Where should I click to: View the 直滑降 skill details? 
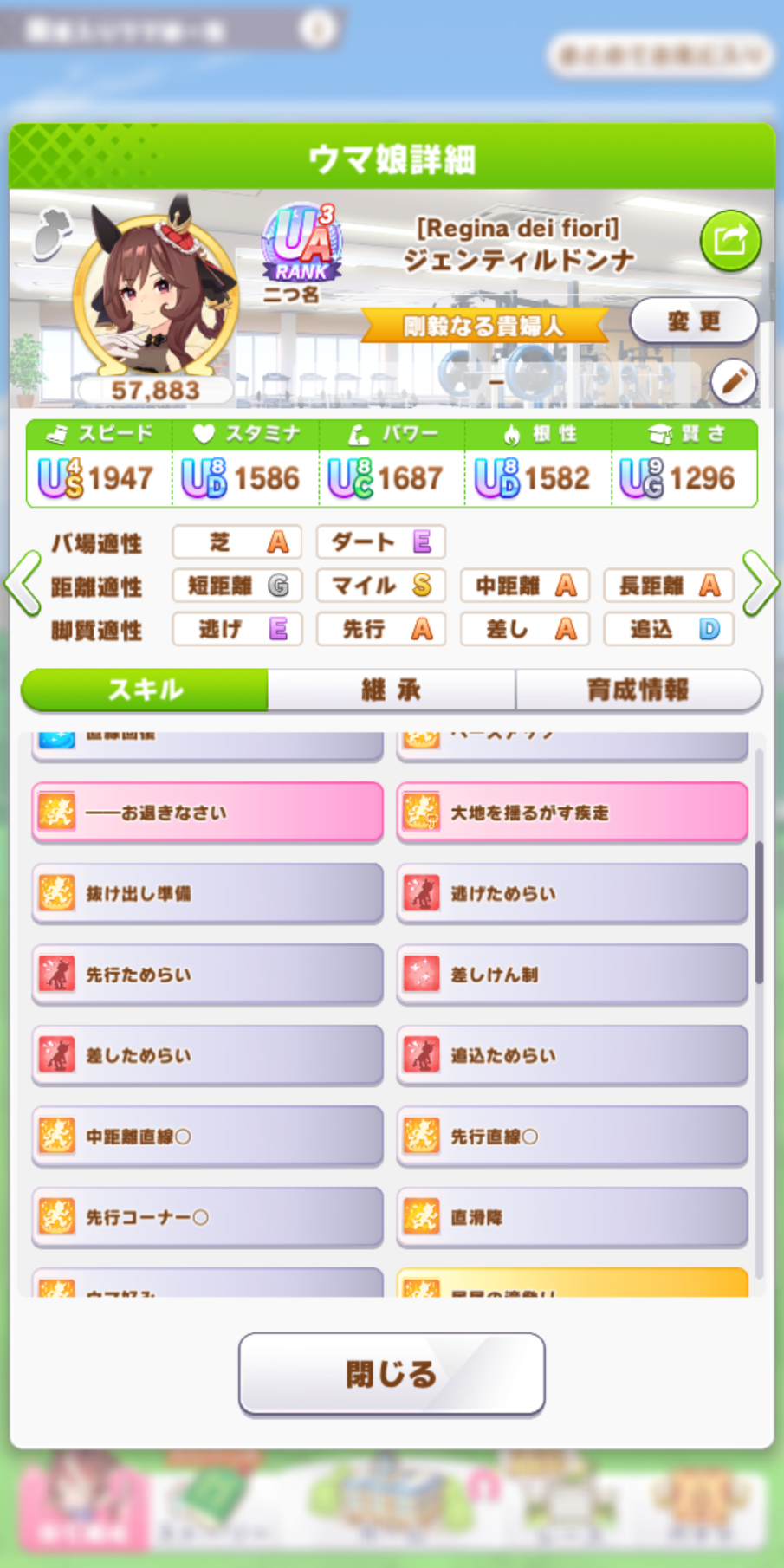pyautogui.click(x=572, y=1217)
